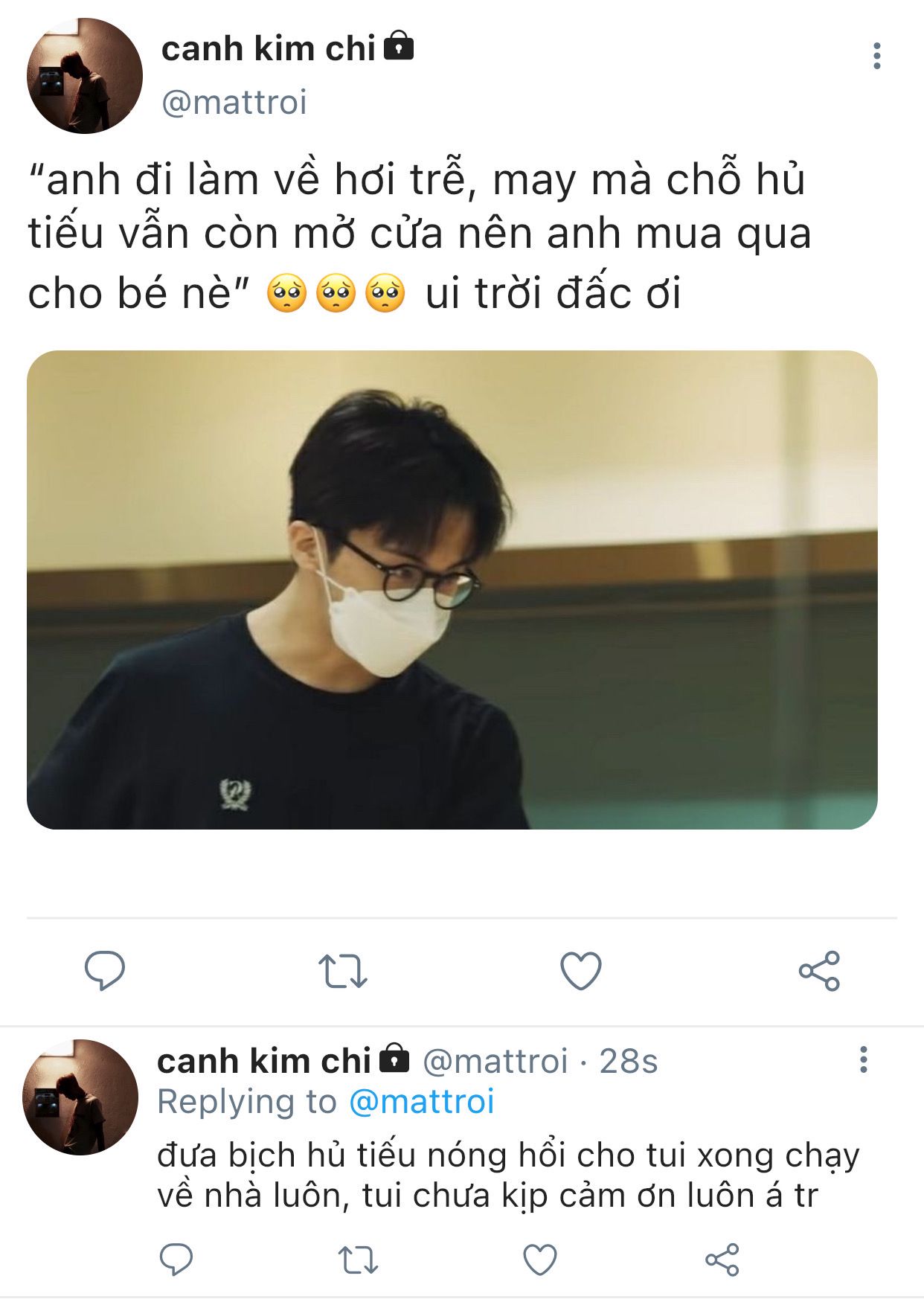Open the avatar on the 28s reply
Image resolution: width=924 pixels, height=1299 pixels.
80,1097
